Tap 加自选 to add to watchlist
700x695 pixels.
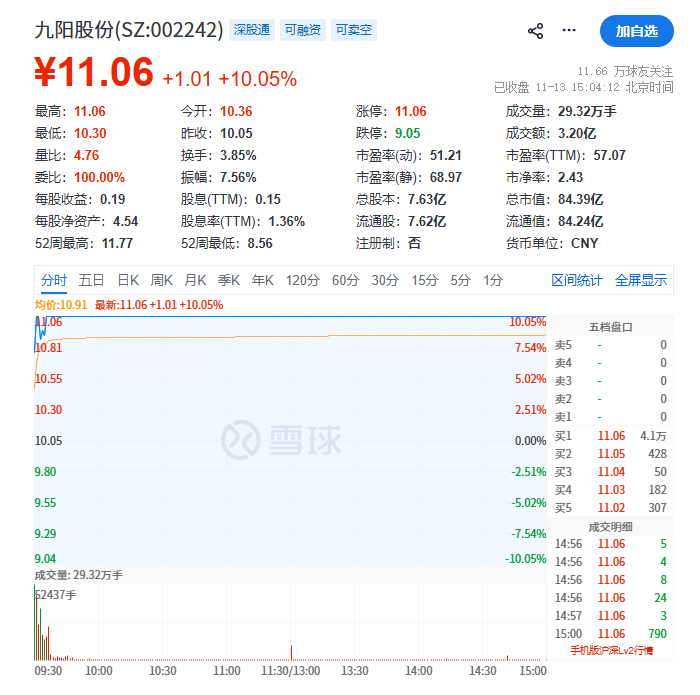[637, 31]
